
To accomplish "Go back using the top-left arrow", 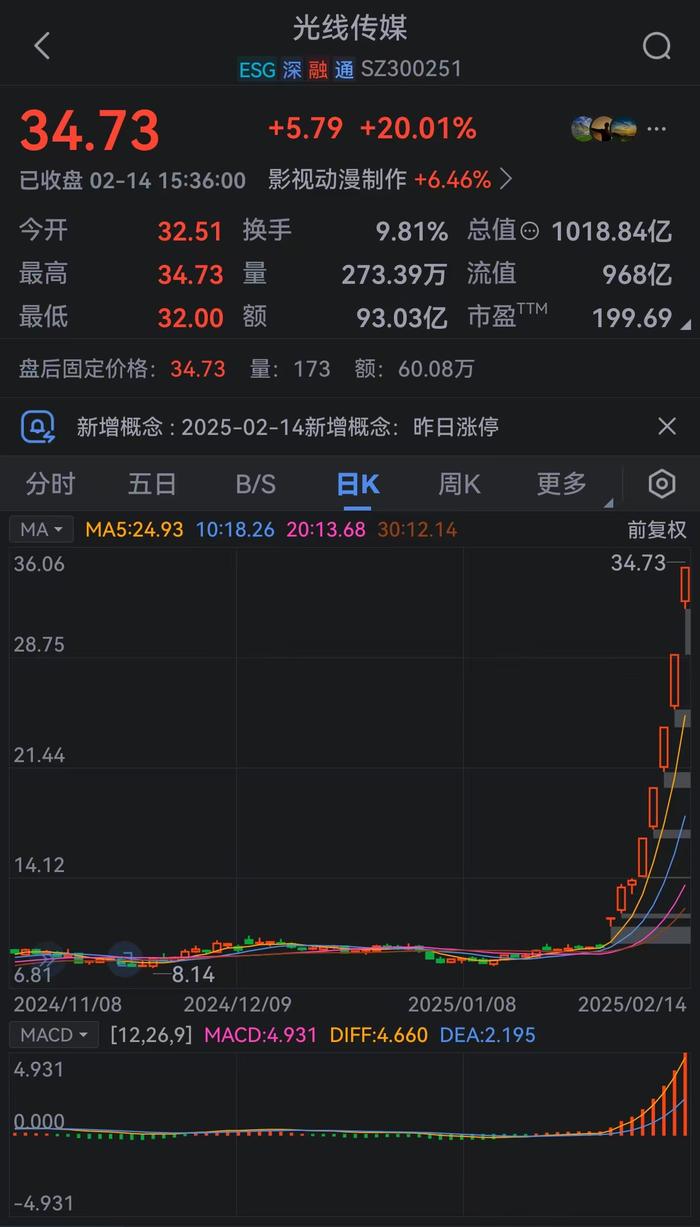I will coord(42,46).
